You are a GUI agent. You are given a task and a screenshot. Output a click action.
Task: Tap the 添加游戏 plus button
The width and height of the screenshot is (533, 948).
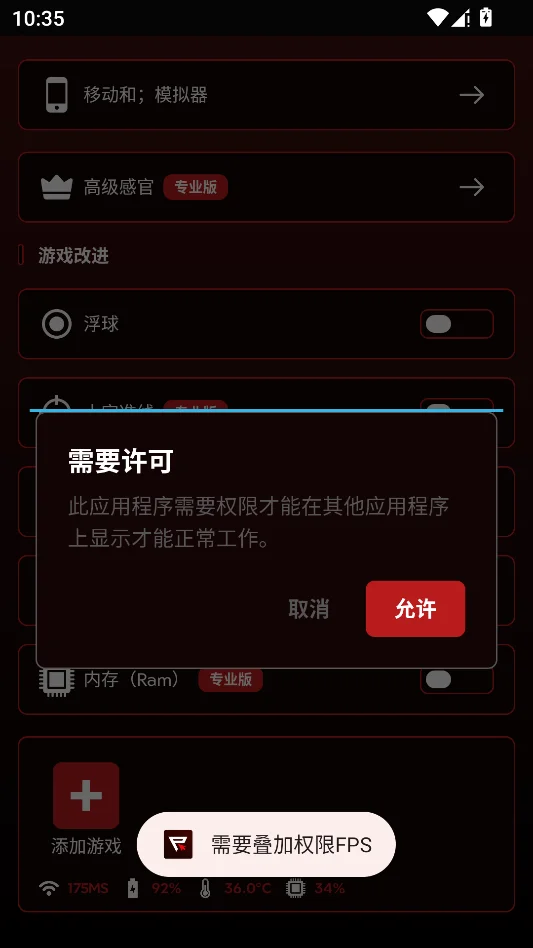point(86,795)
